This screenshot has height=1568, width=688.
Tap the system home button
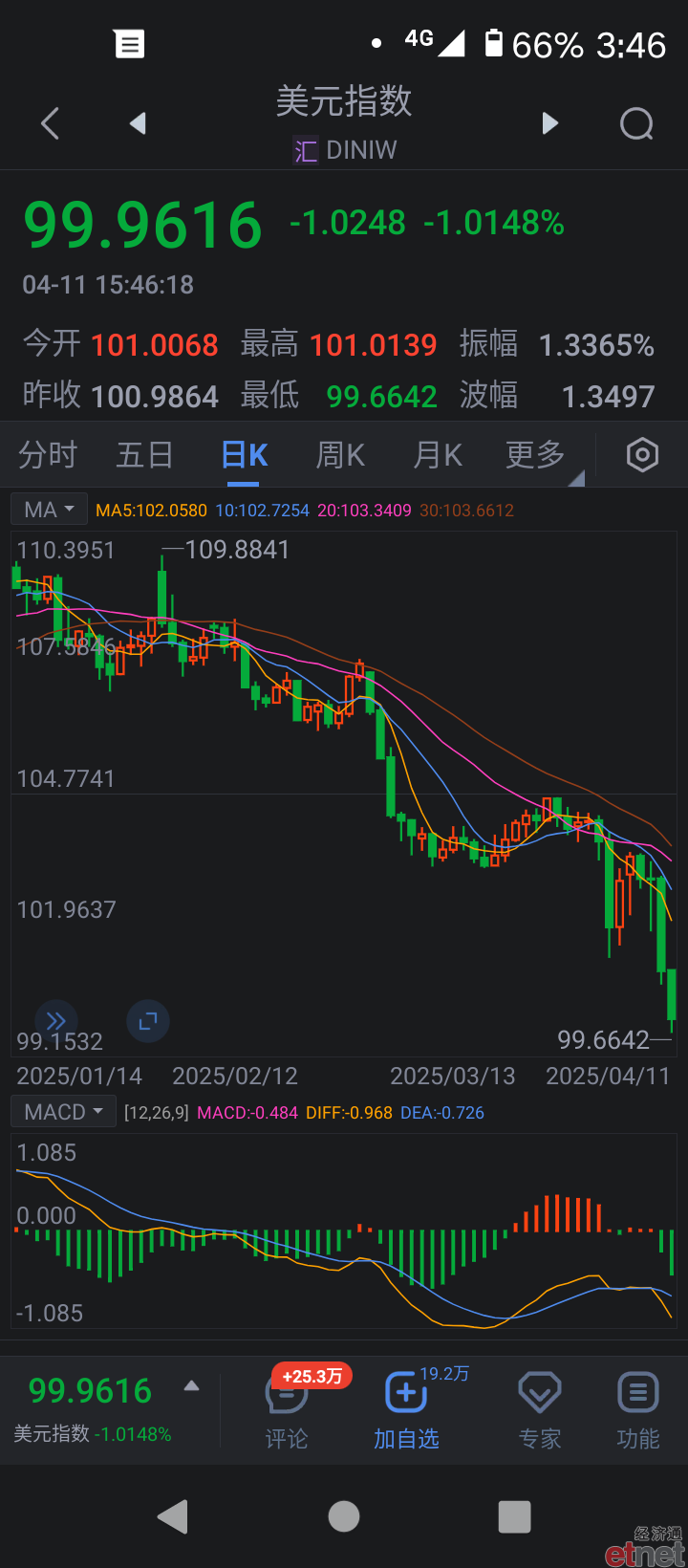344,1516
